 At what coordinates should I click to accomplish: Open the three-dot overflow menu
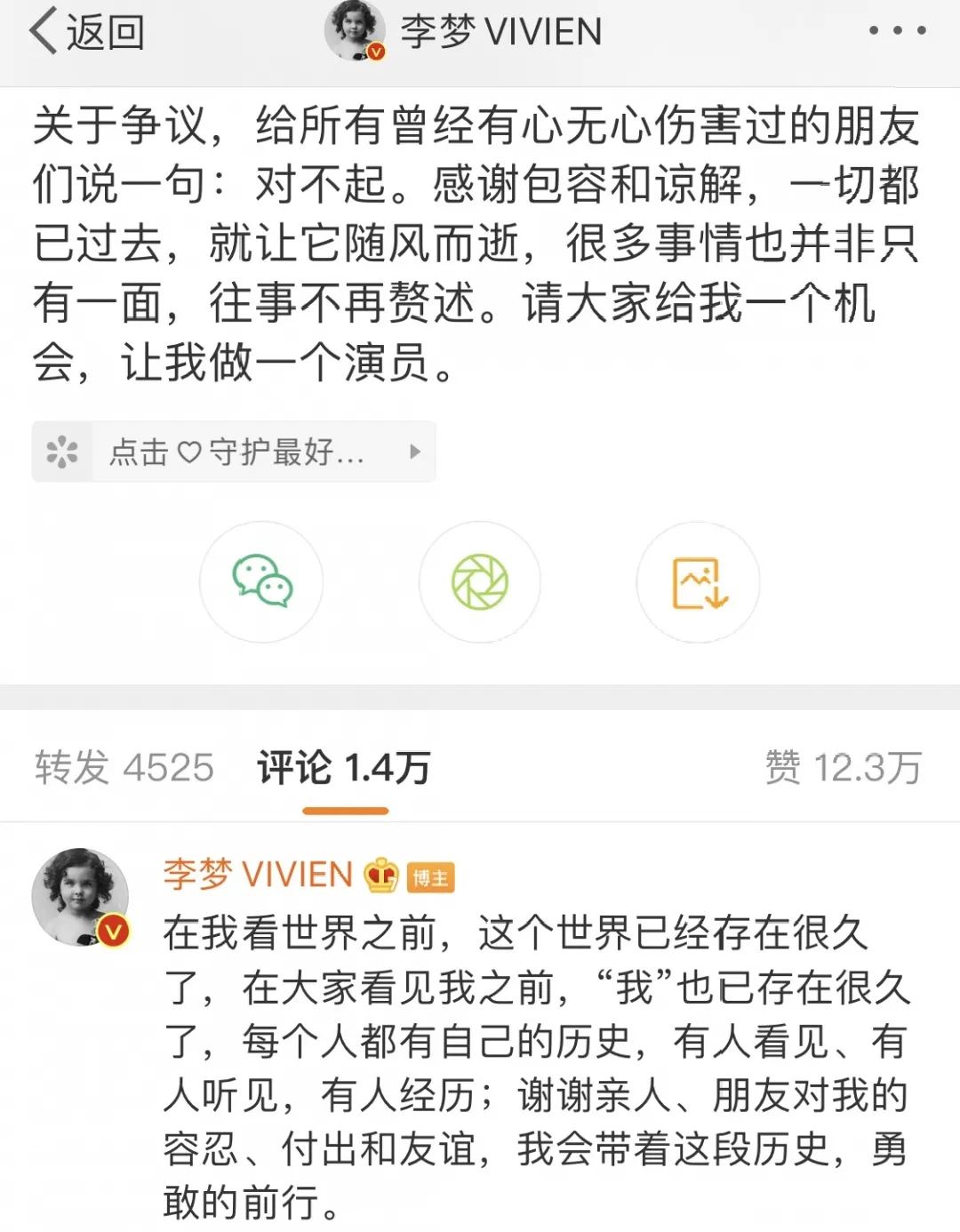coord(896,30)
